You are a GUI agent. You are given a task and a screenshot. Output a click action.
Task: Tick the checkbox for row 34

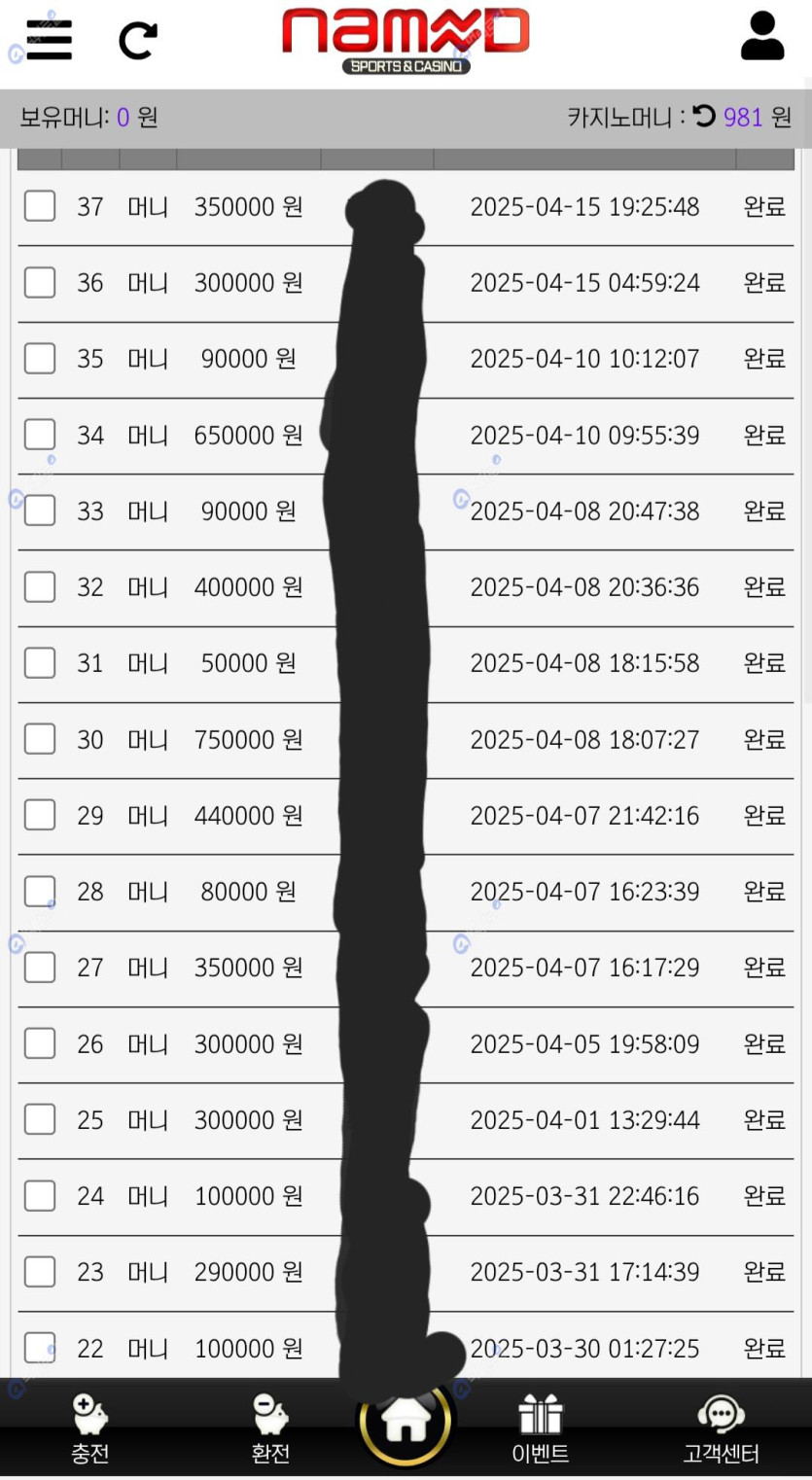tap(40, 435)
